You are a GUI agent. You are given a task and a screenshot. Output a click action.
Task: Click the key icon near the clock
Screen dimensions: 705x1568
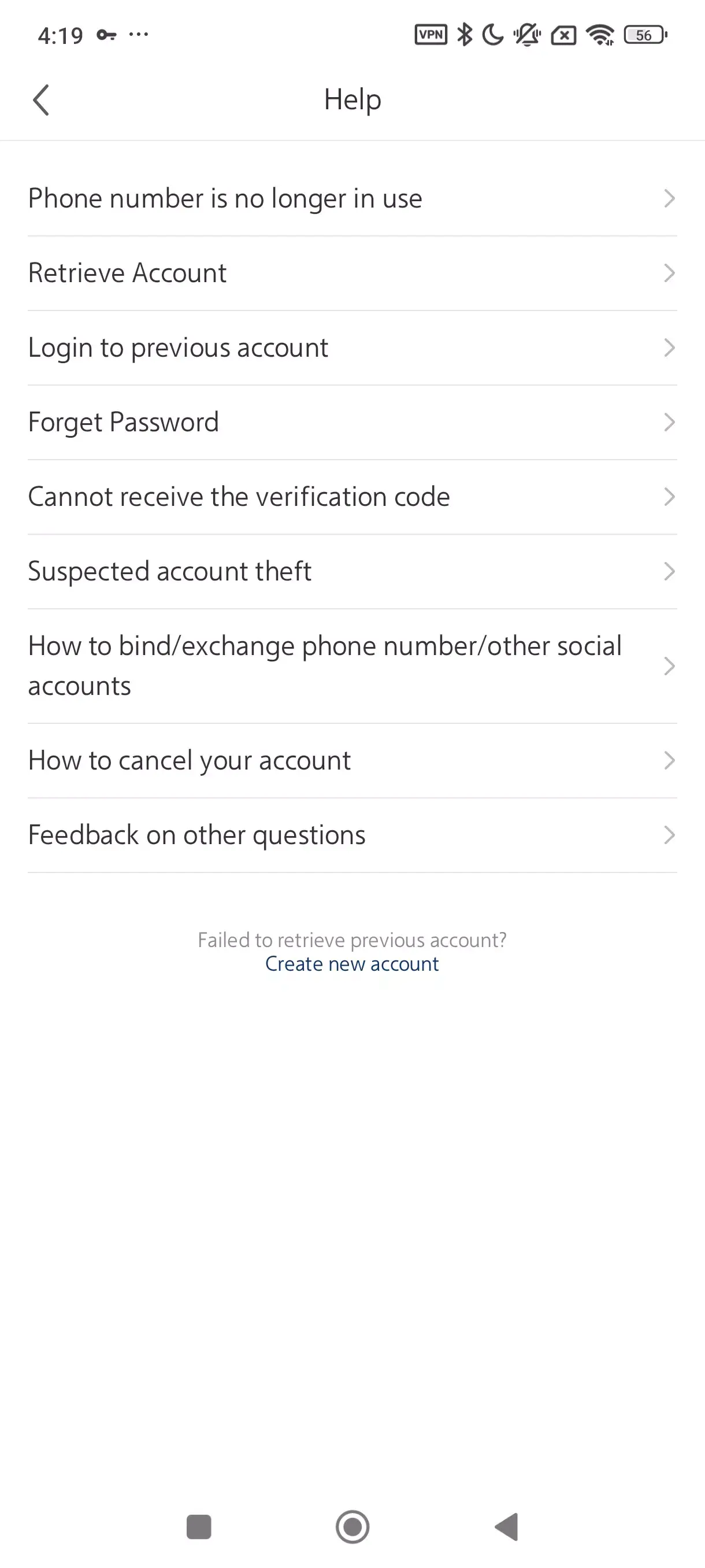tap(107, 35)
